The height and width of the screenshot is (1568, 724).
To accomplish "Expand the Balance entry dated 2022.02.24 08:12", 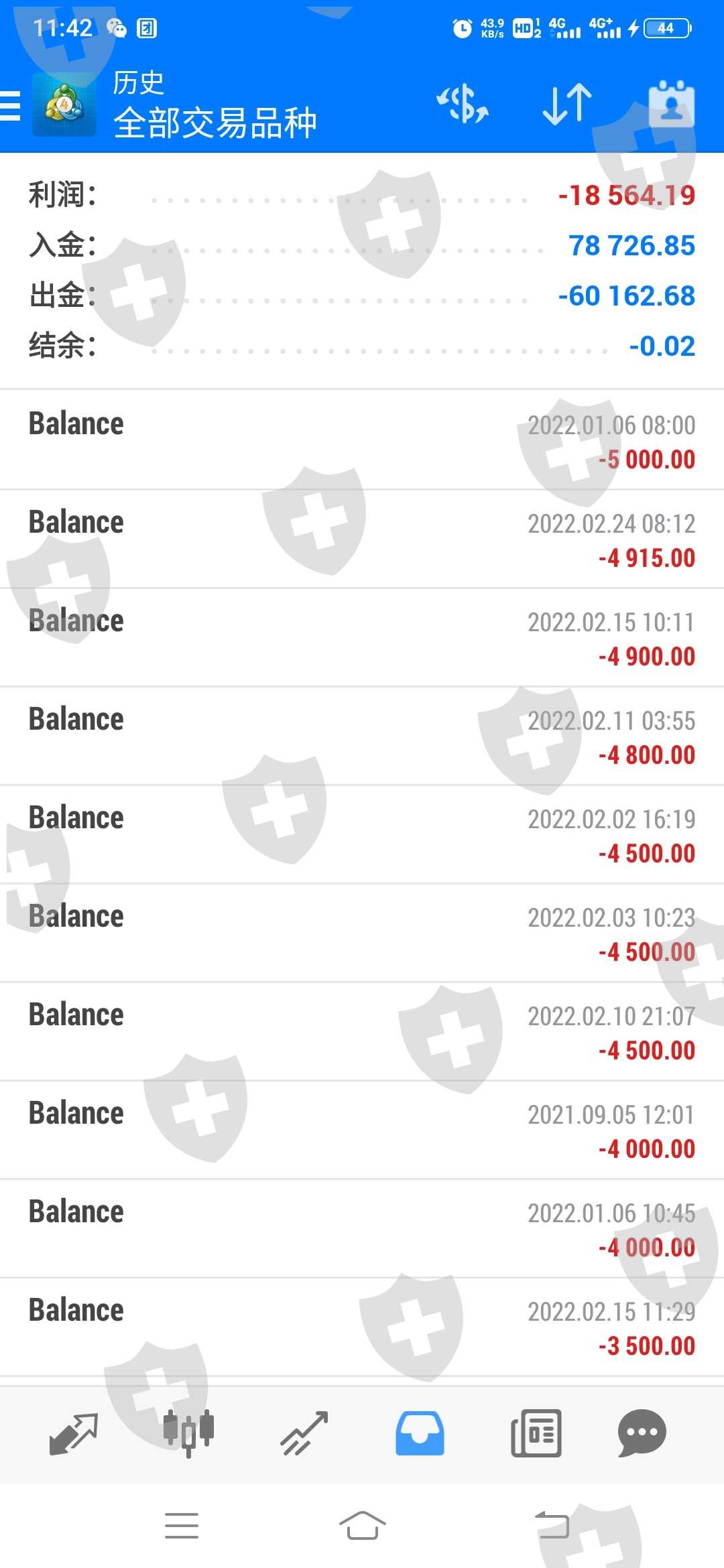I will pyautogui.click(x=362, y=539).
